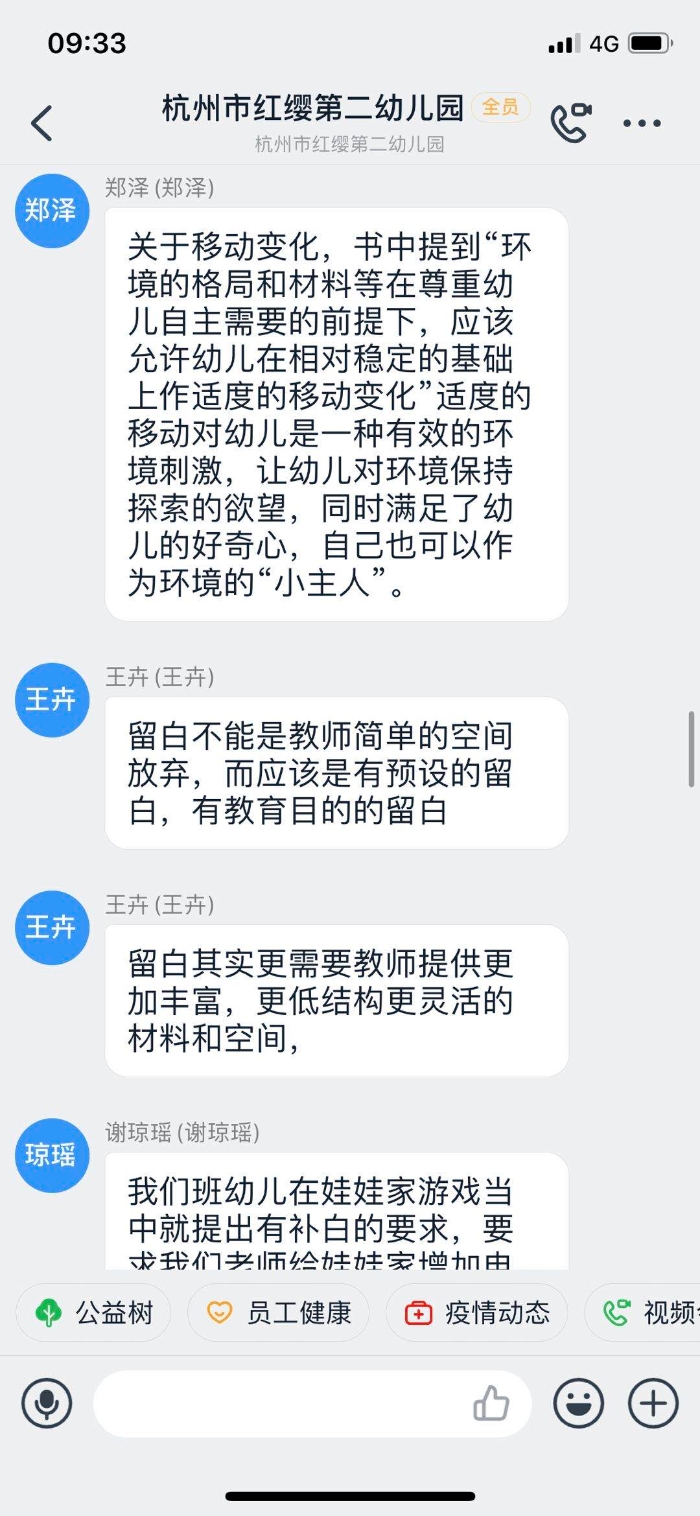Open 郑泽's profile avatar
Screen dimensions: 700x1516
pyautogui.click(x=51, y=211)
